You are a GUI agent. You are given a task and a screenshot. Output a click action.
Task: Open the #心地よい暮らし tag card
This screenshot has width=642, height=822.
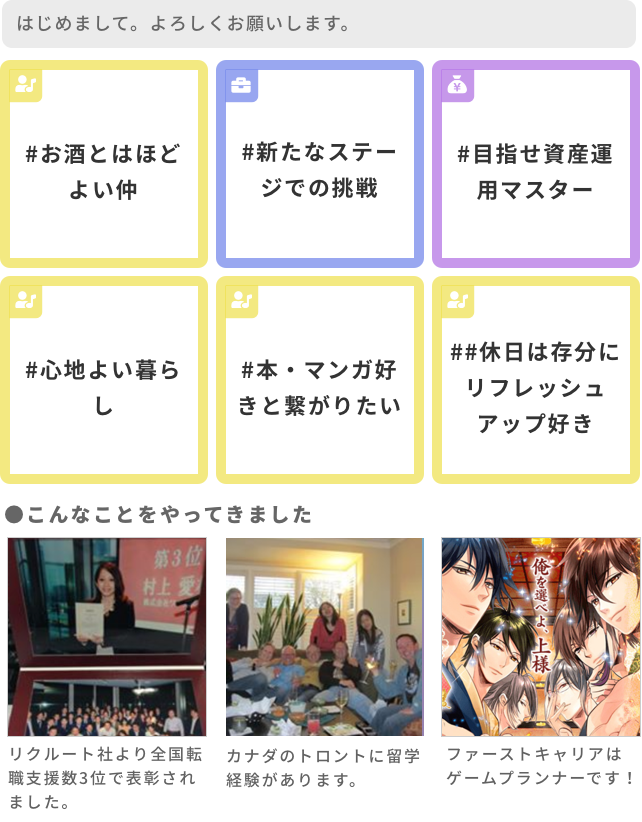[x=104, y=381]
